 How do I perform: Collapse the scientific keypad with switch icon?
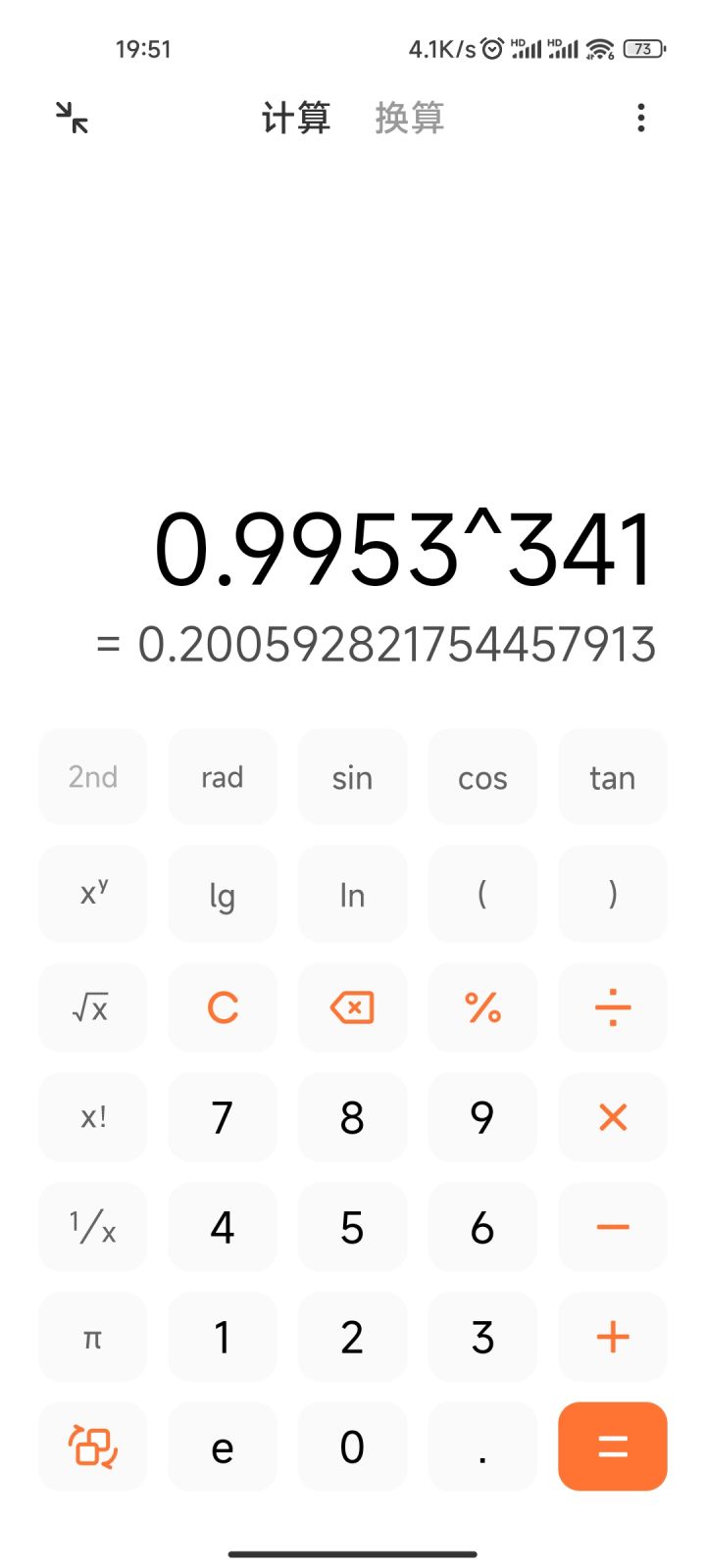93,1446
